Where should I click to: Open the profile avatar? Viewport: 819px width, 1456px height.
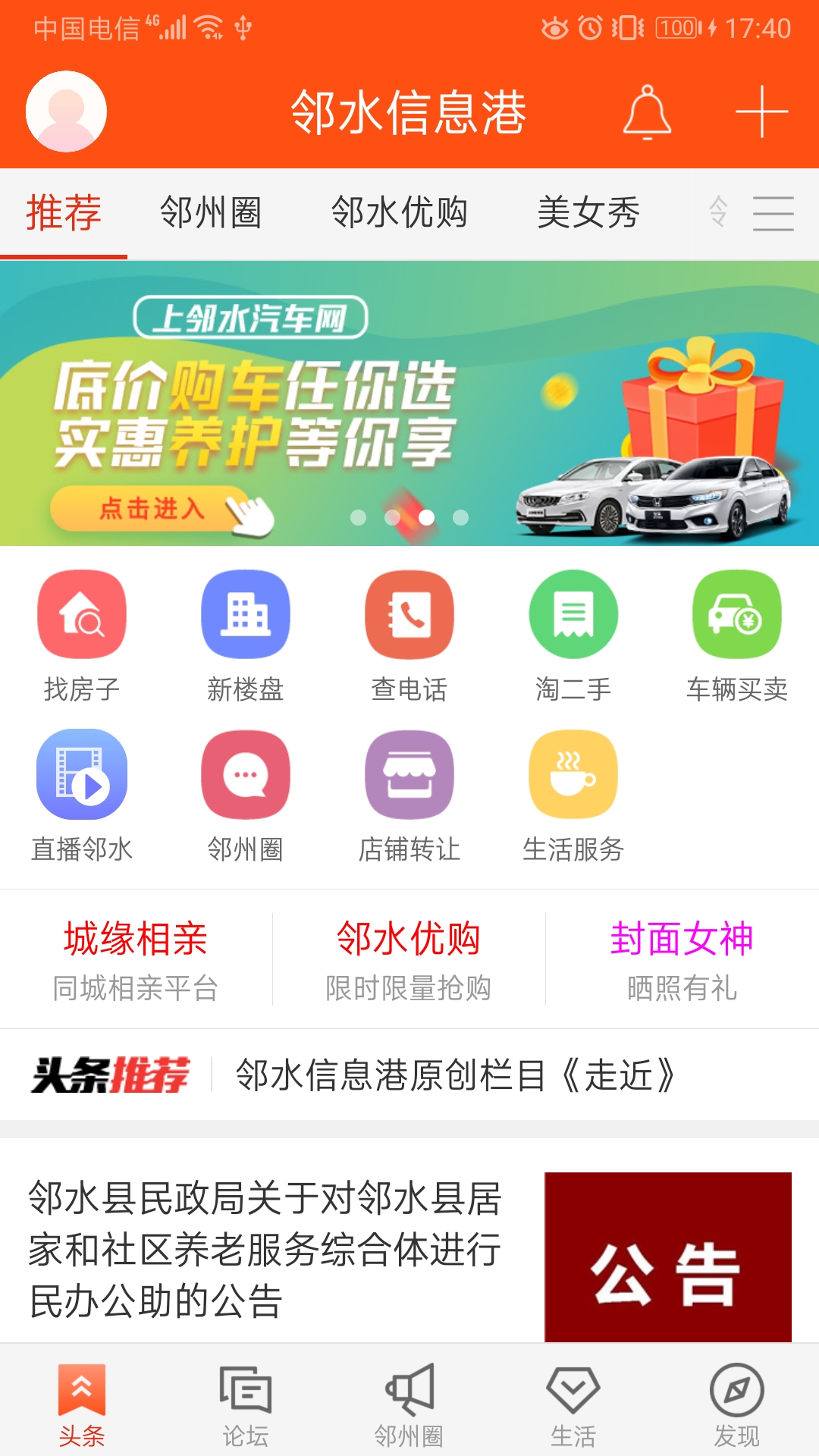[66, 111]
